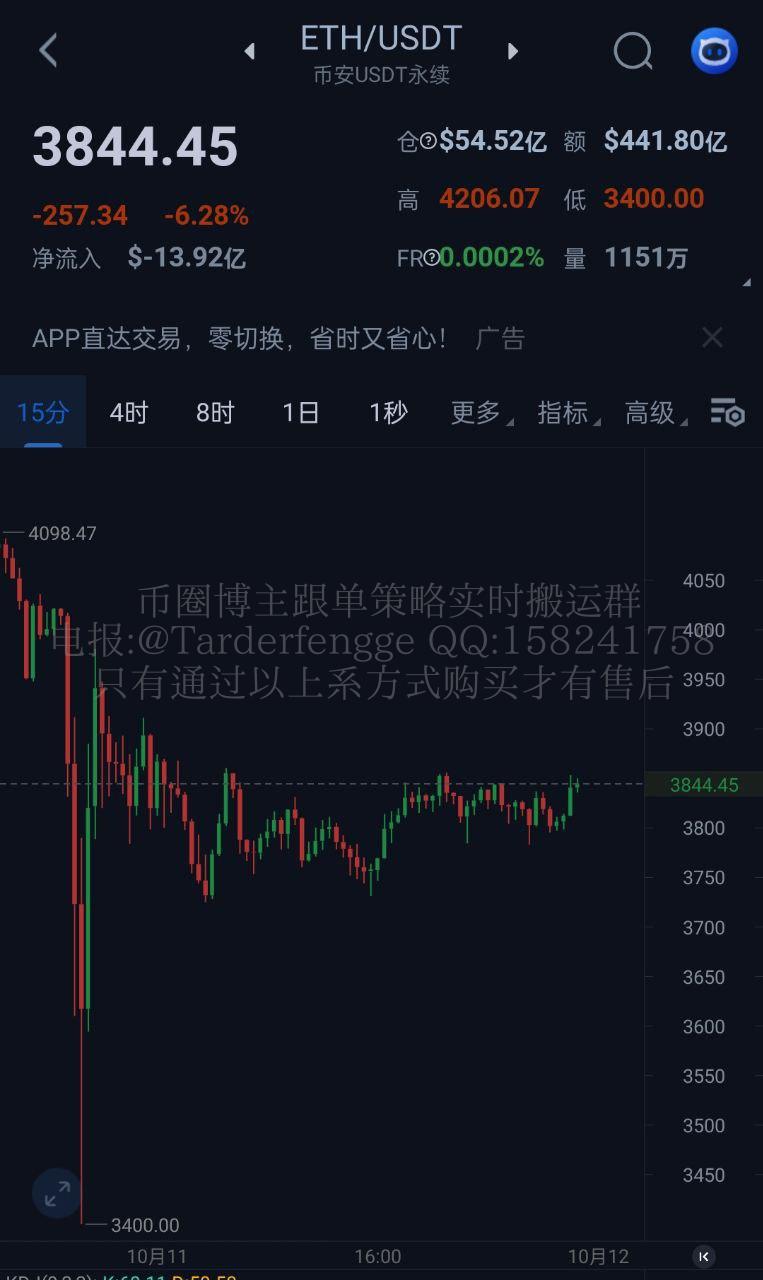Image resolution: width=763 pixels, height=1280 pixels.
Task: Open chart settings icon
Action: [727, 412]
